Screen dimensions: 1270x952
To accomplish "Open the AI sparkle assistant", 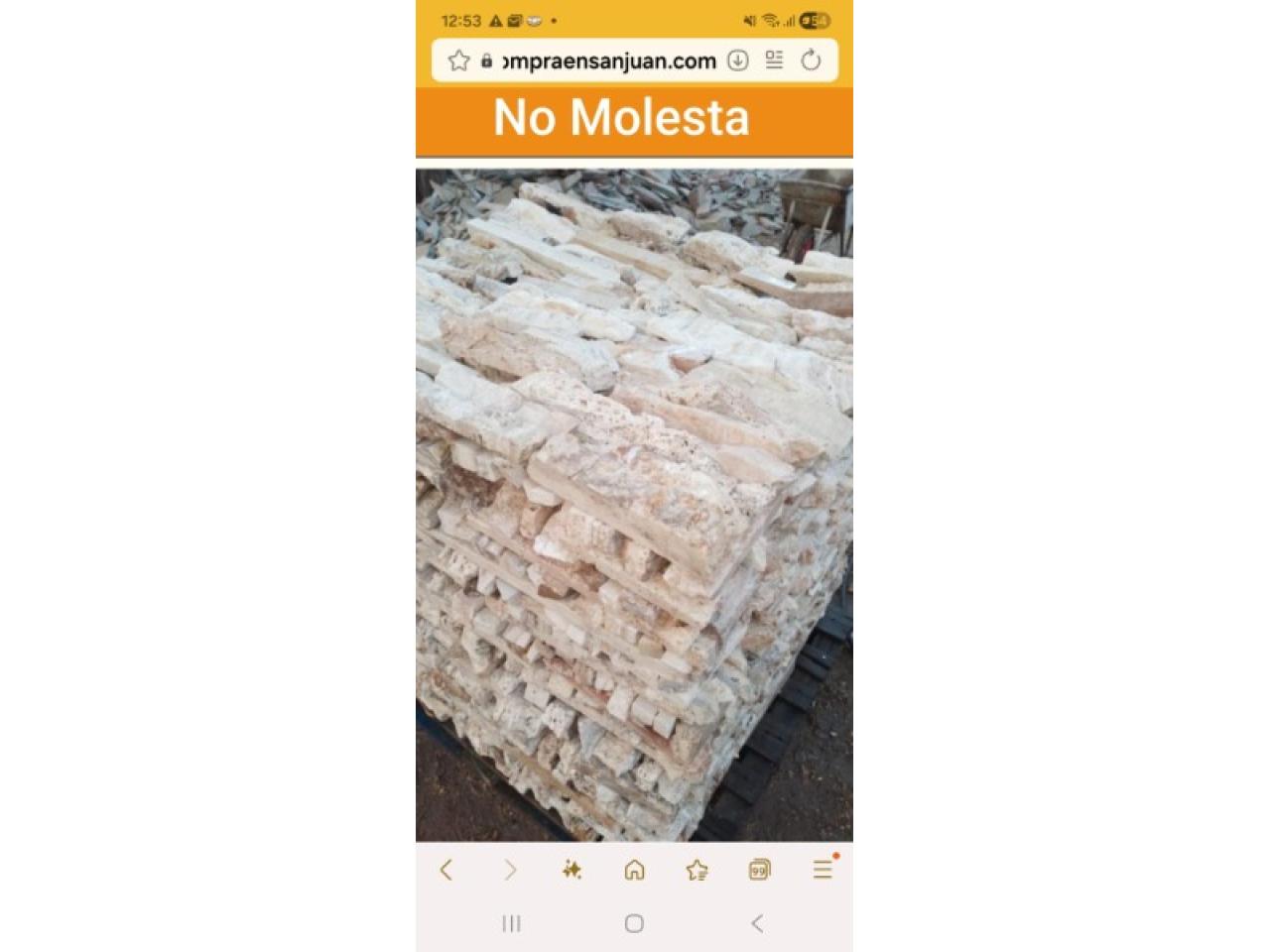I will click(x=571, y=870).
